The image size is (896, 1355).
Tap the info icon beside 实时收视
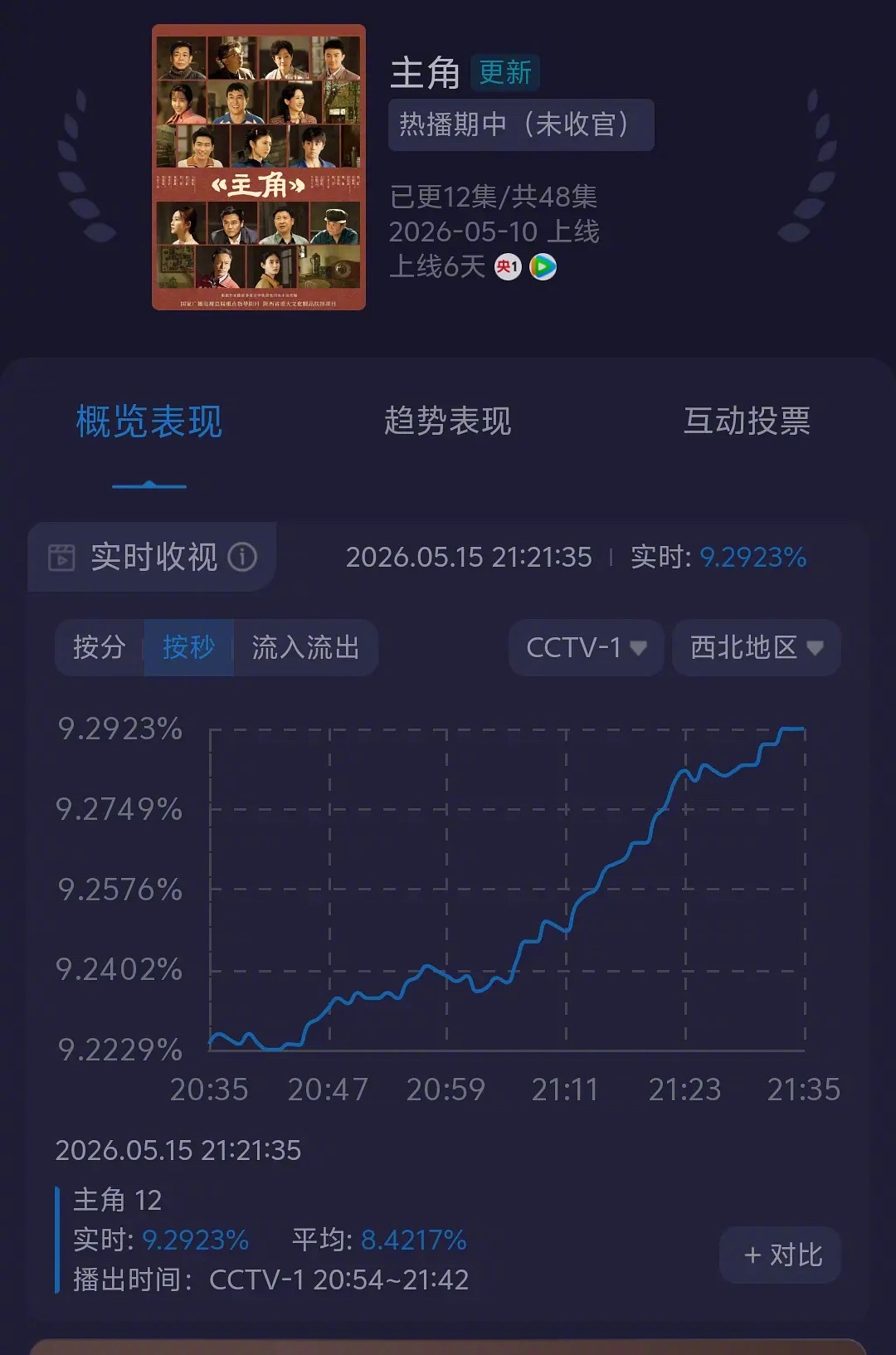tap(242, 557)
